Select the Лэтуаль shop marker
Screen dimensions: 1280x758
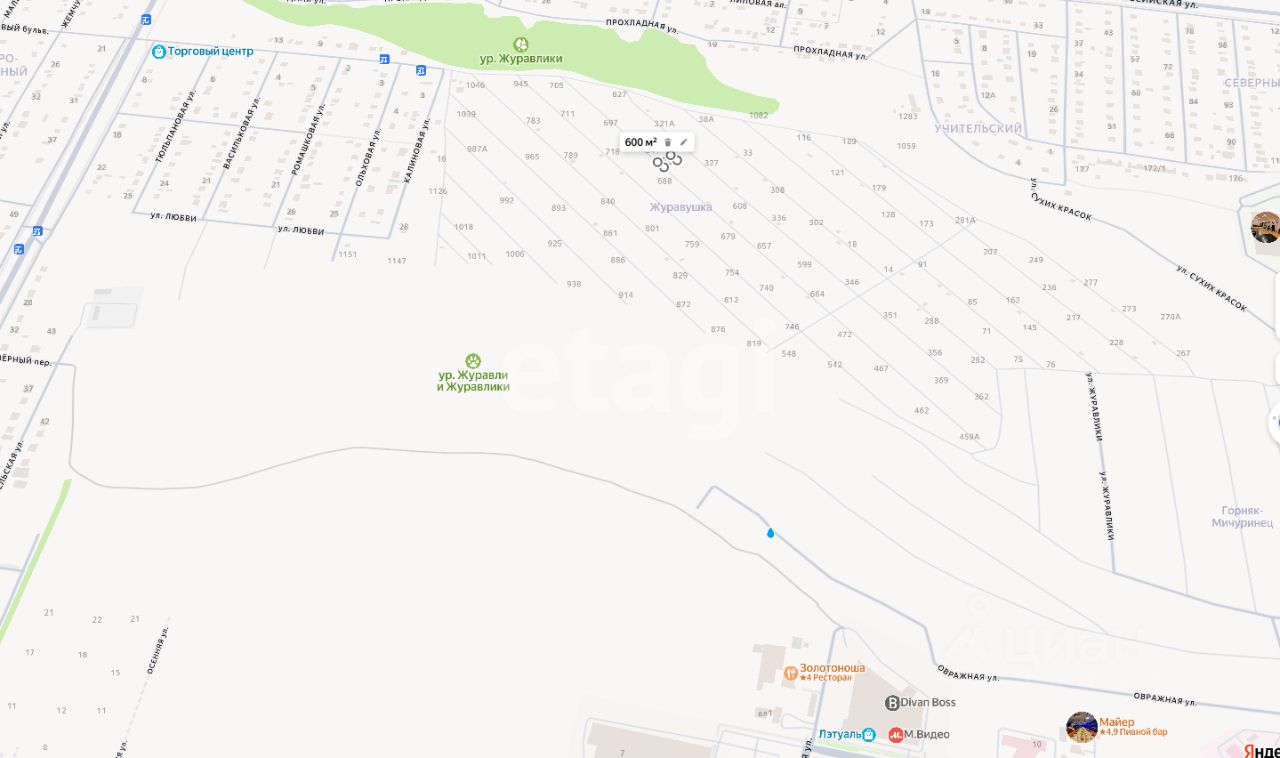coord(869,735)
